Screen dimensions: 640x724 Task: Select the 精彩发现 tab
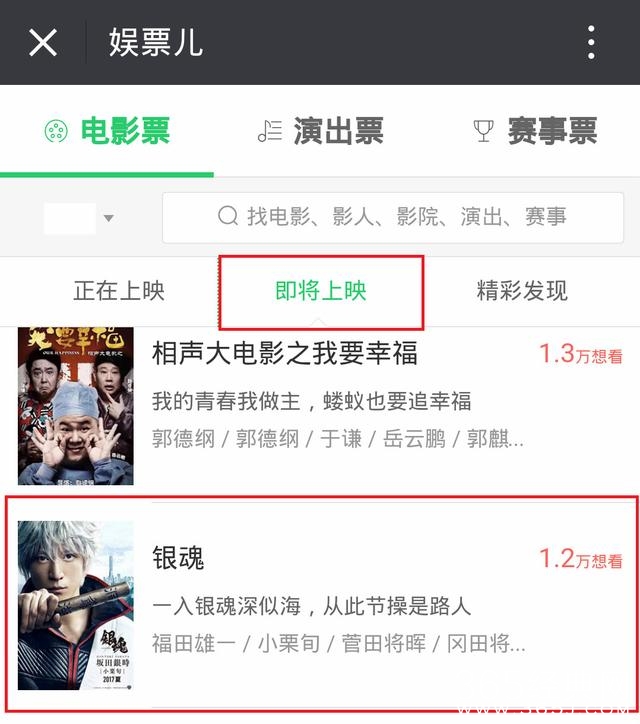[x=522, y=291]
